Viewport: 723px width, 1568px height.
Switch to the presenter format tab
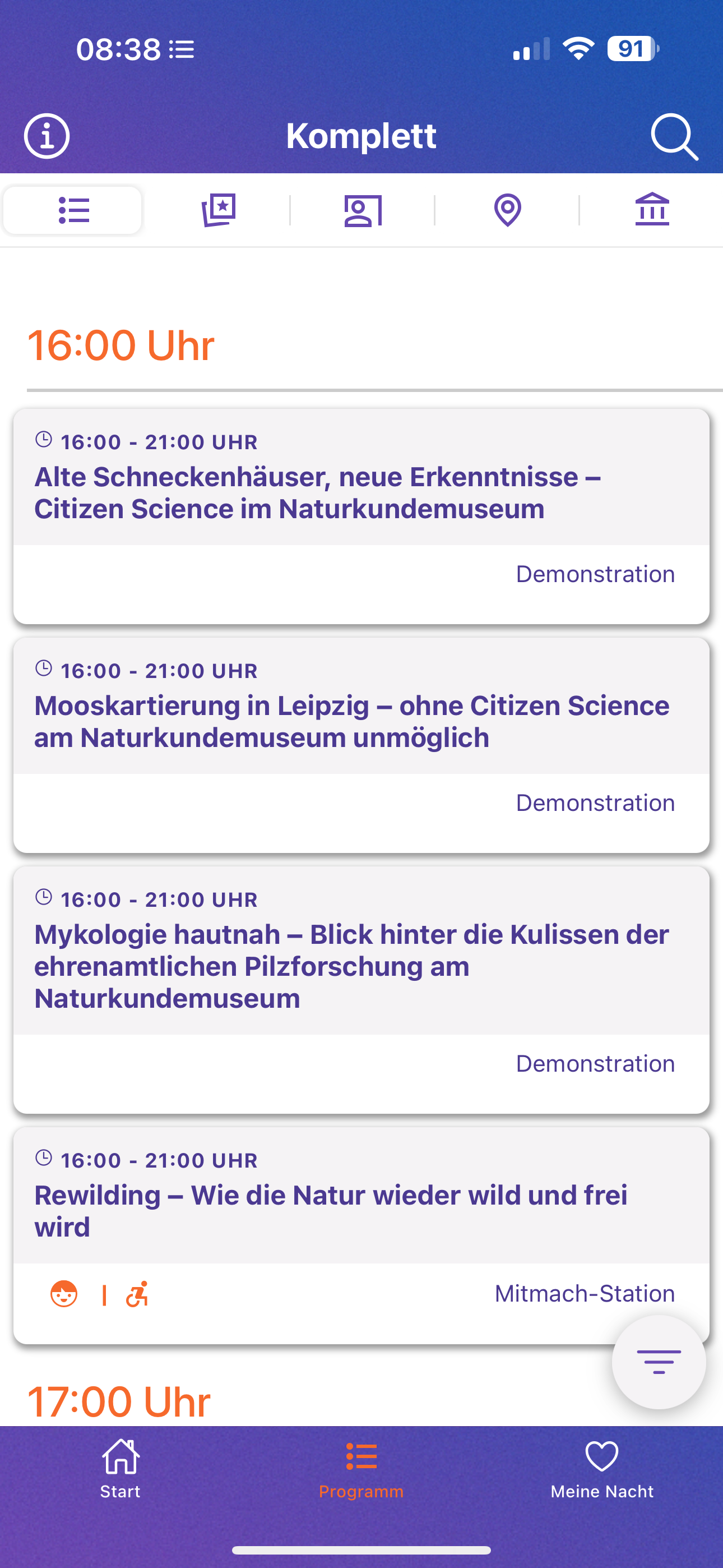(363, 211)
